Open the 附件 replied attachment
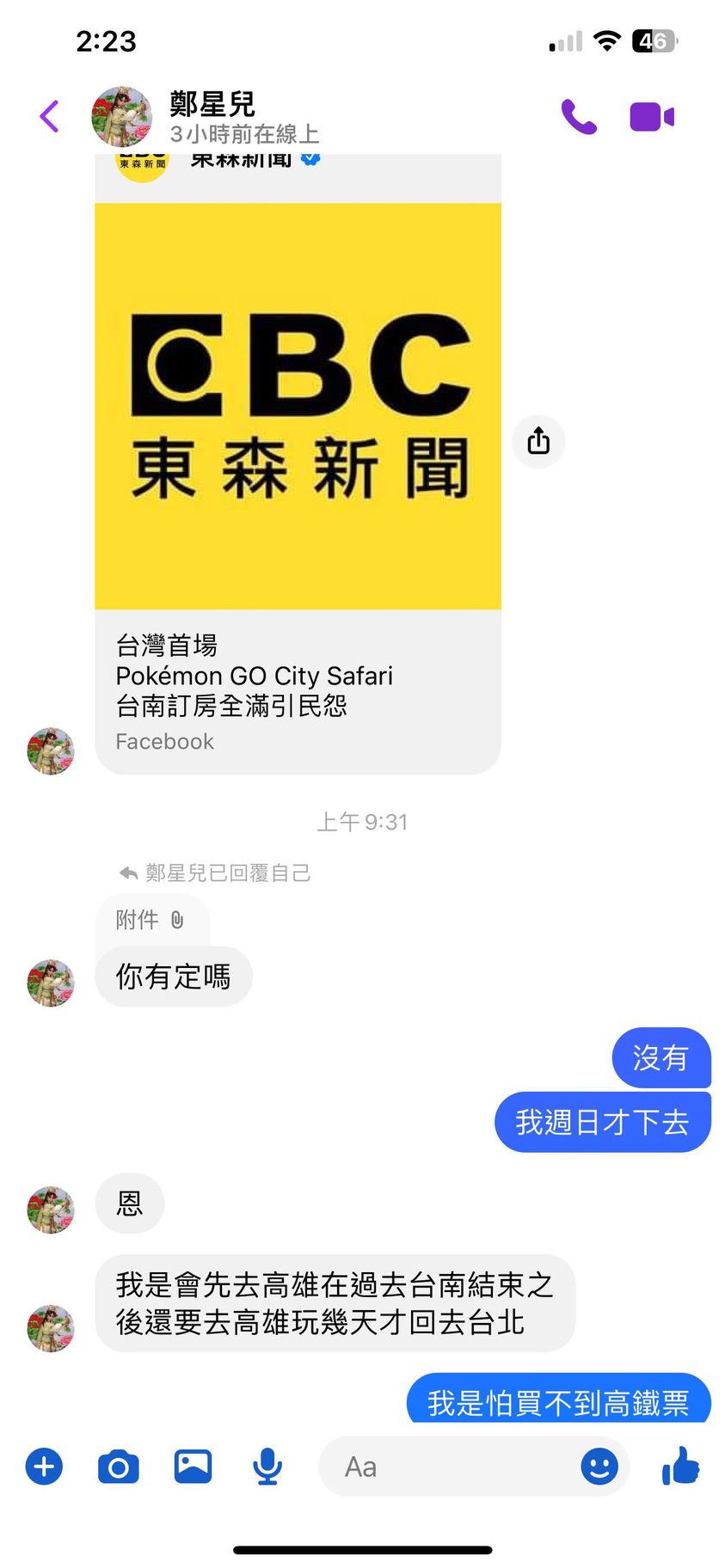 [151, 920]
